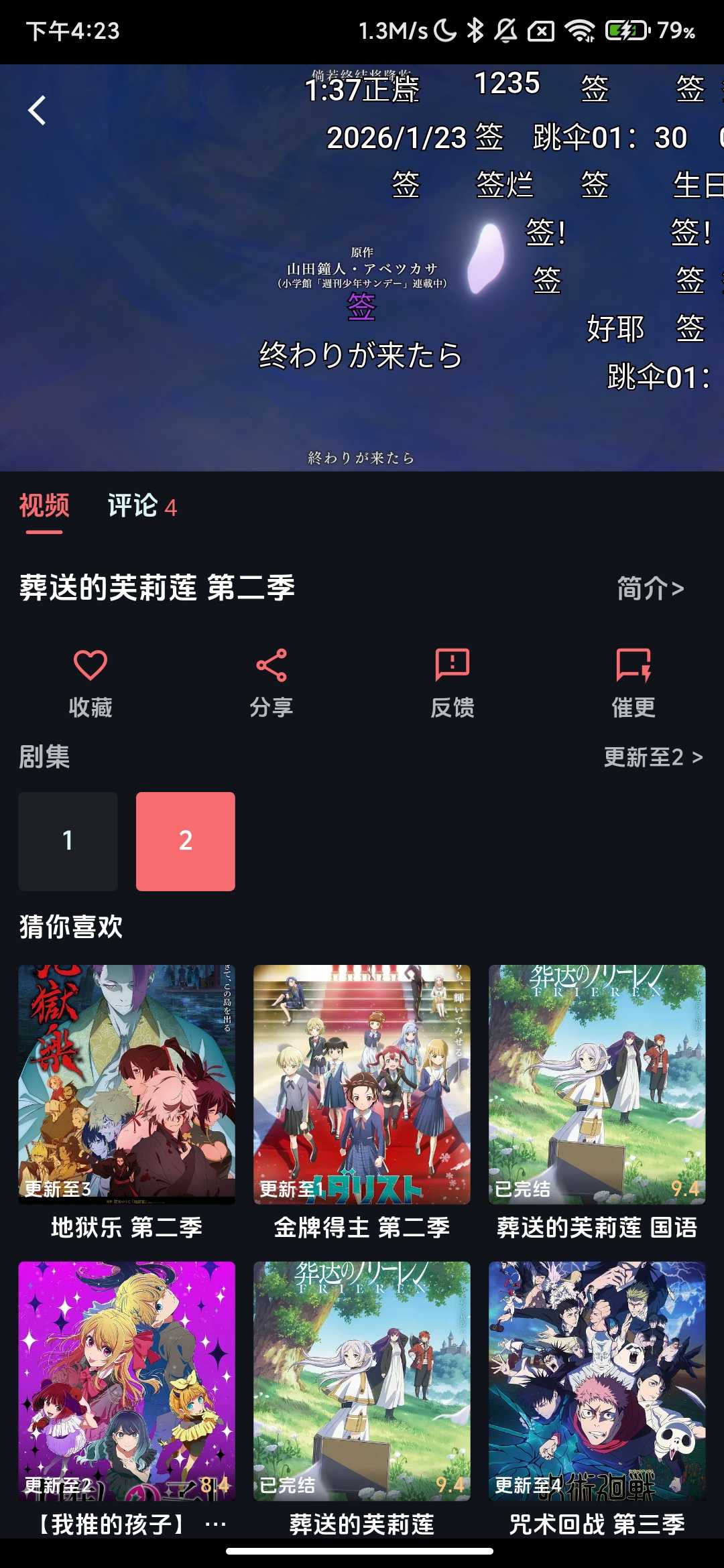
Task: Switch to the 视频 tab
Action: click(44, 507)
